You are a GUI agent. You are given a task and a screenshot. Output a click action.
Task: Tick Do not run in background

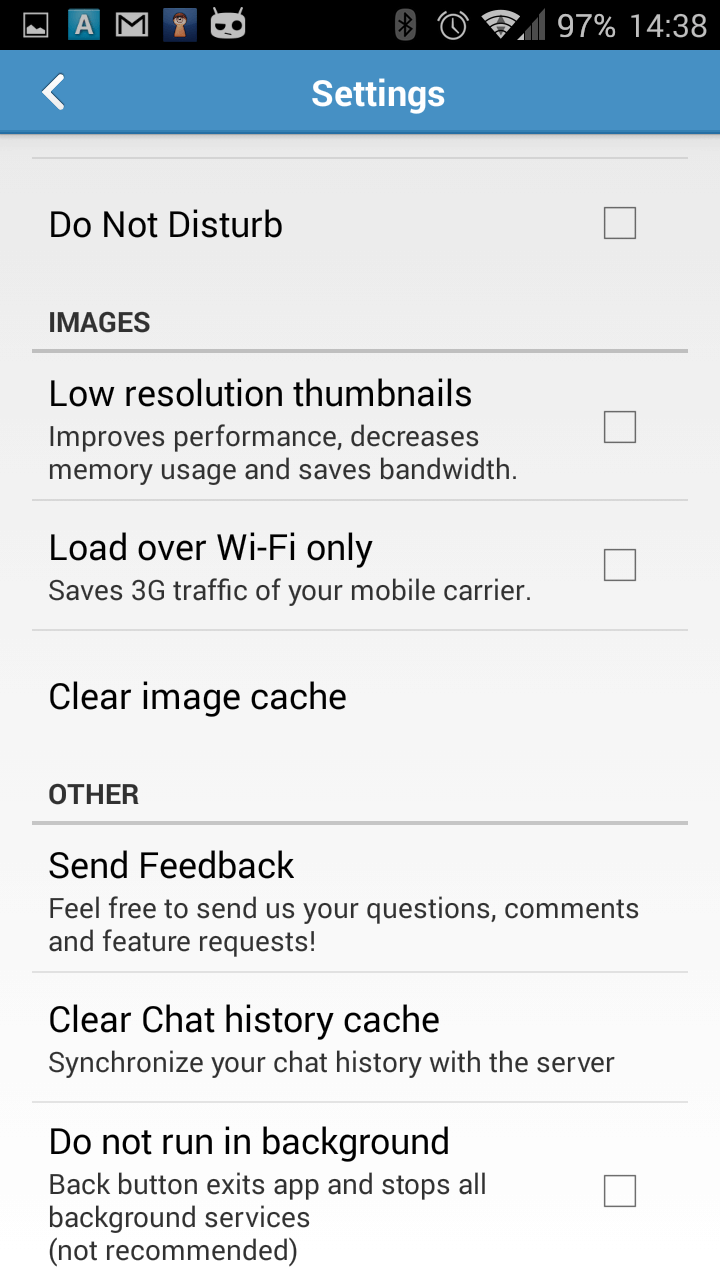620,1191
